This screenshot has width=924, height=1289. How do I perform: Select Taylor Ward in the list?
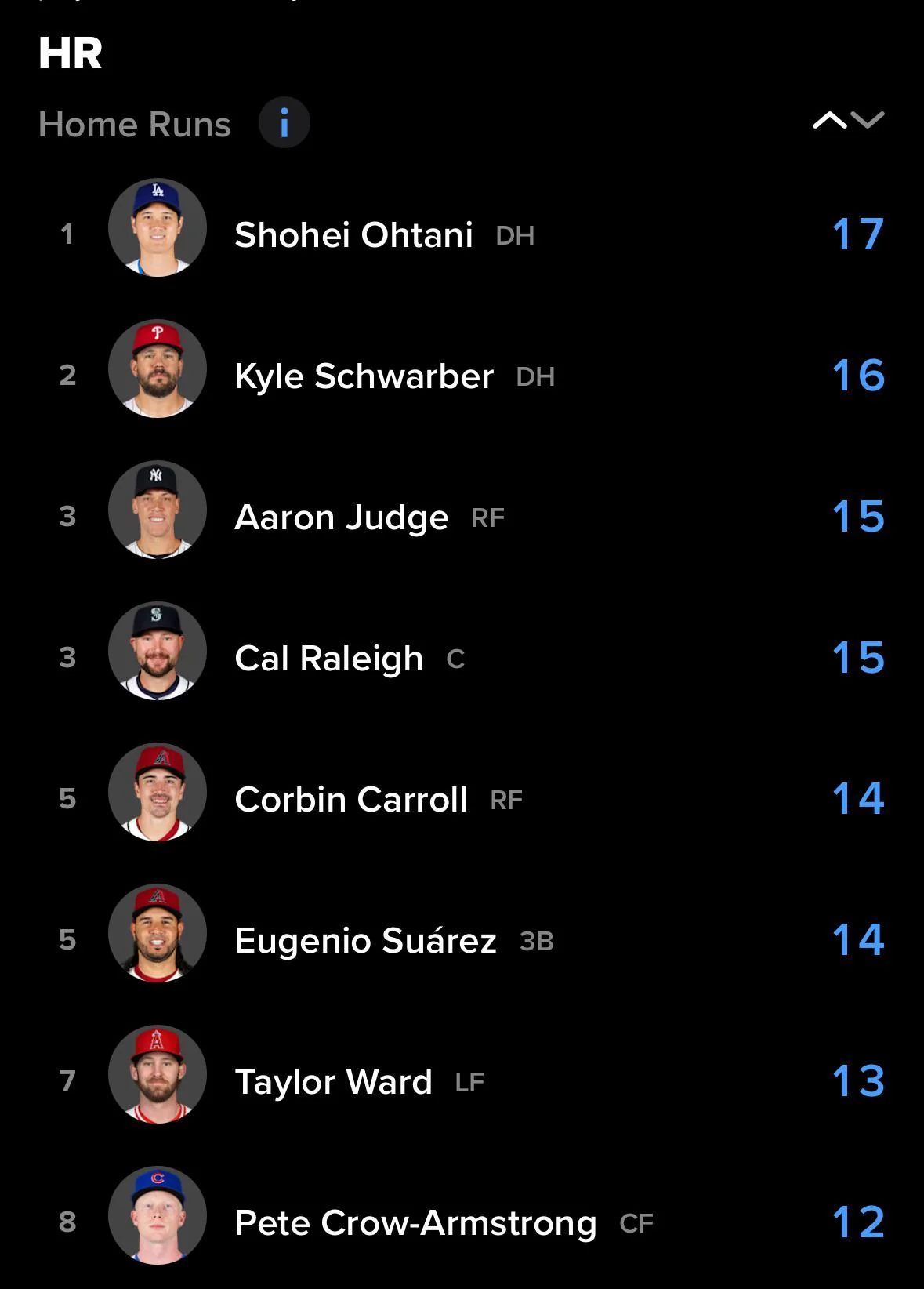333,1081
